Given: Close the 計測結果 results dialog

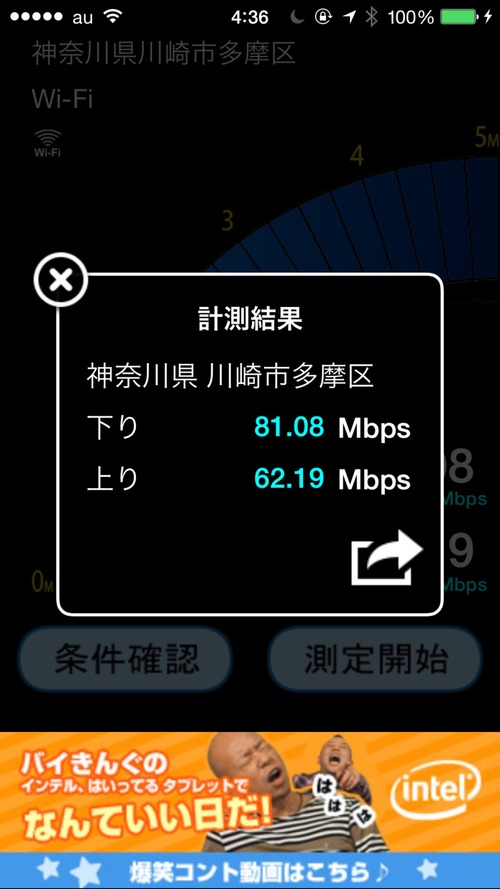Looking at the screenshot, I should [61, 280].
